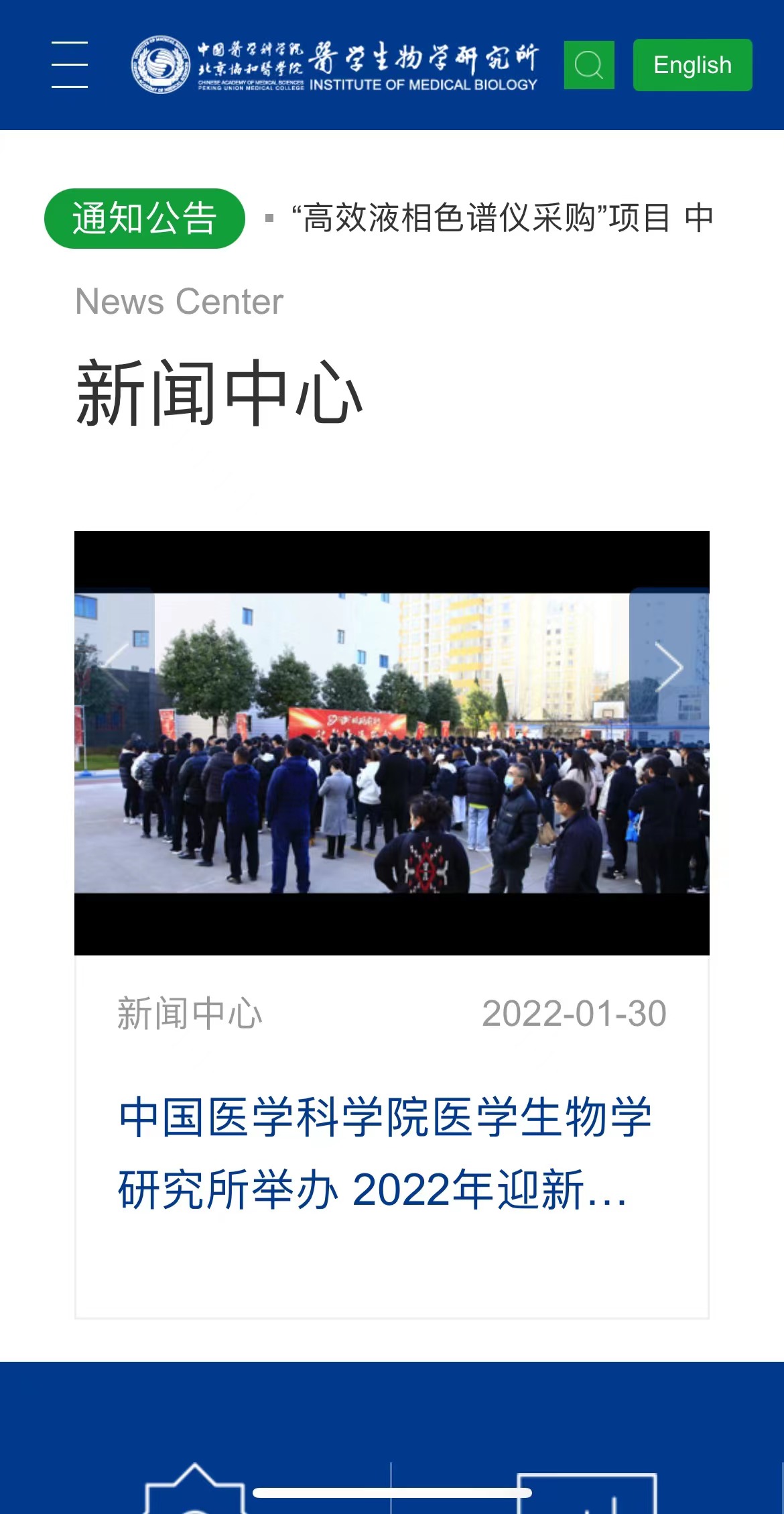Tap the green search icon
Viewport: 784px width, 1514px height.
coord(589,65)
